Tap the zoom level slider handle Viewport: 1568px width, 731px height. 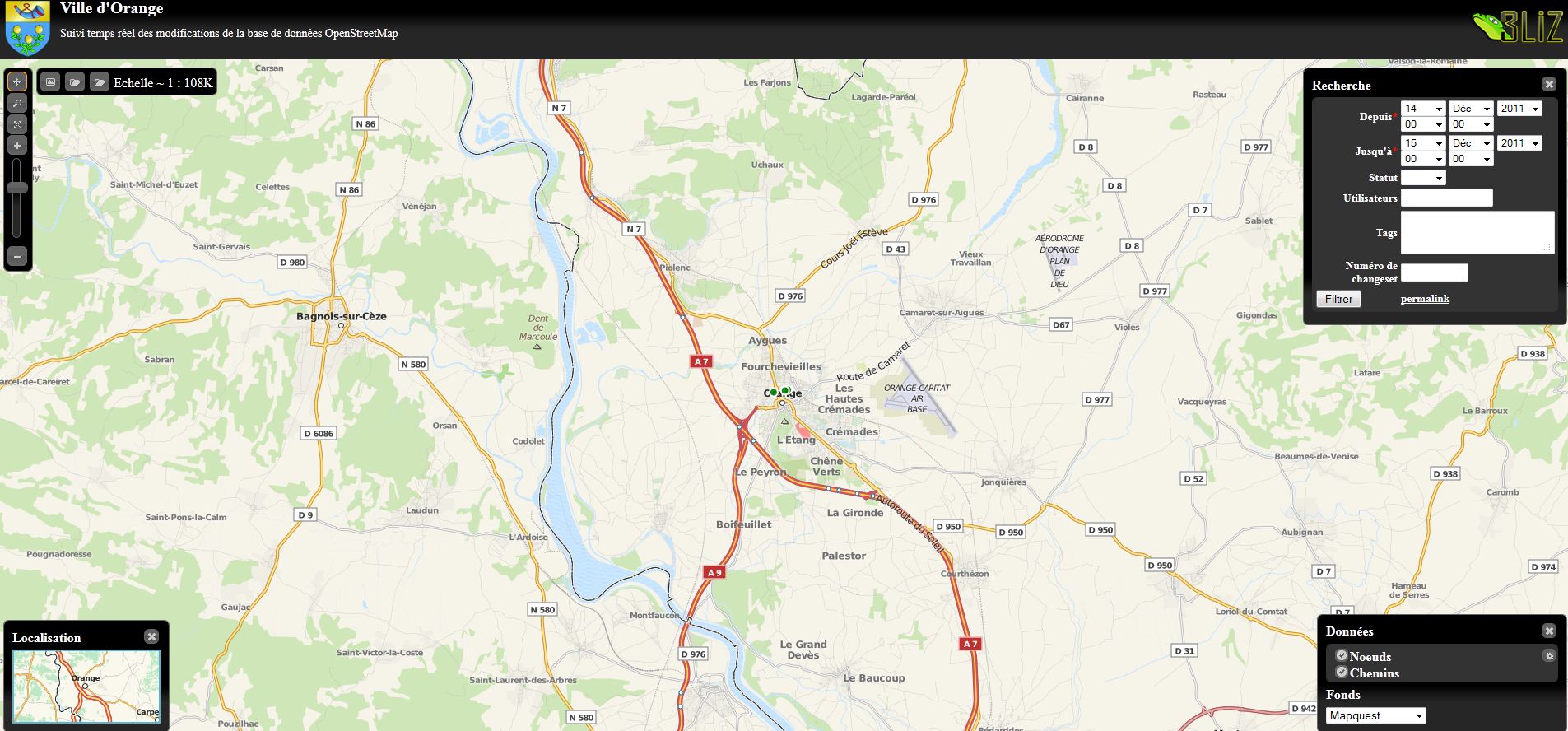click(x=16, y=188)
